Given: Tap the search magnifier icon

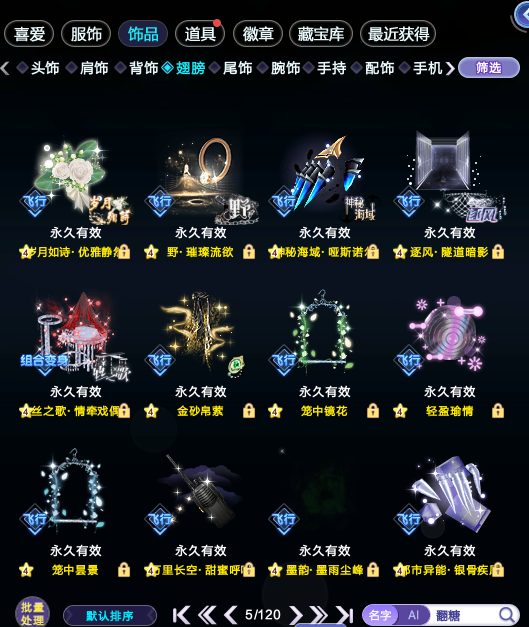Looking at the screenshot, I should pyautogui.click(x=507, y=615).
